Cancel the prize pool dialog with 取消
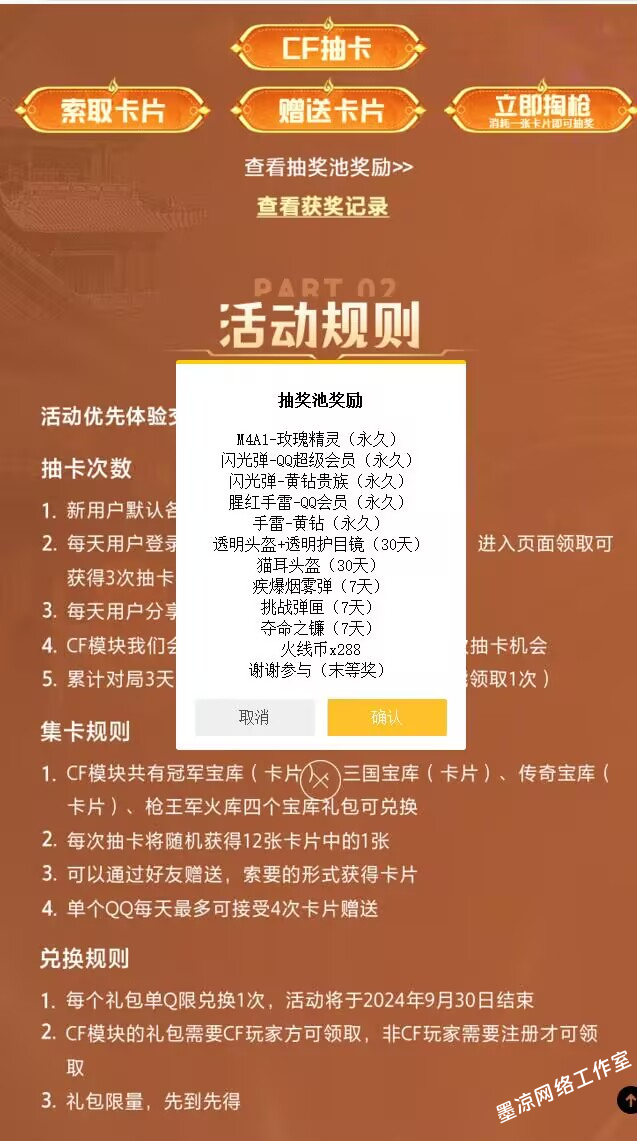 pyautogui.click(x=254, y=717)
